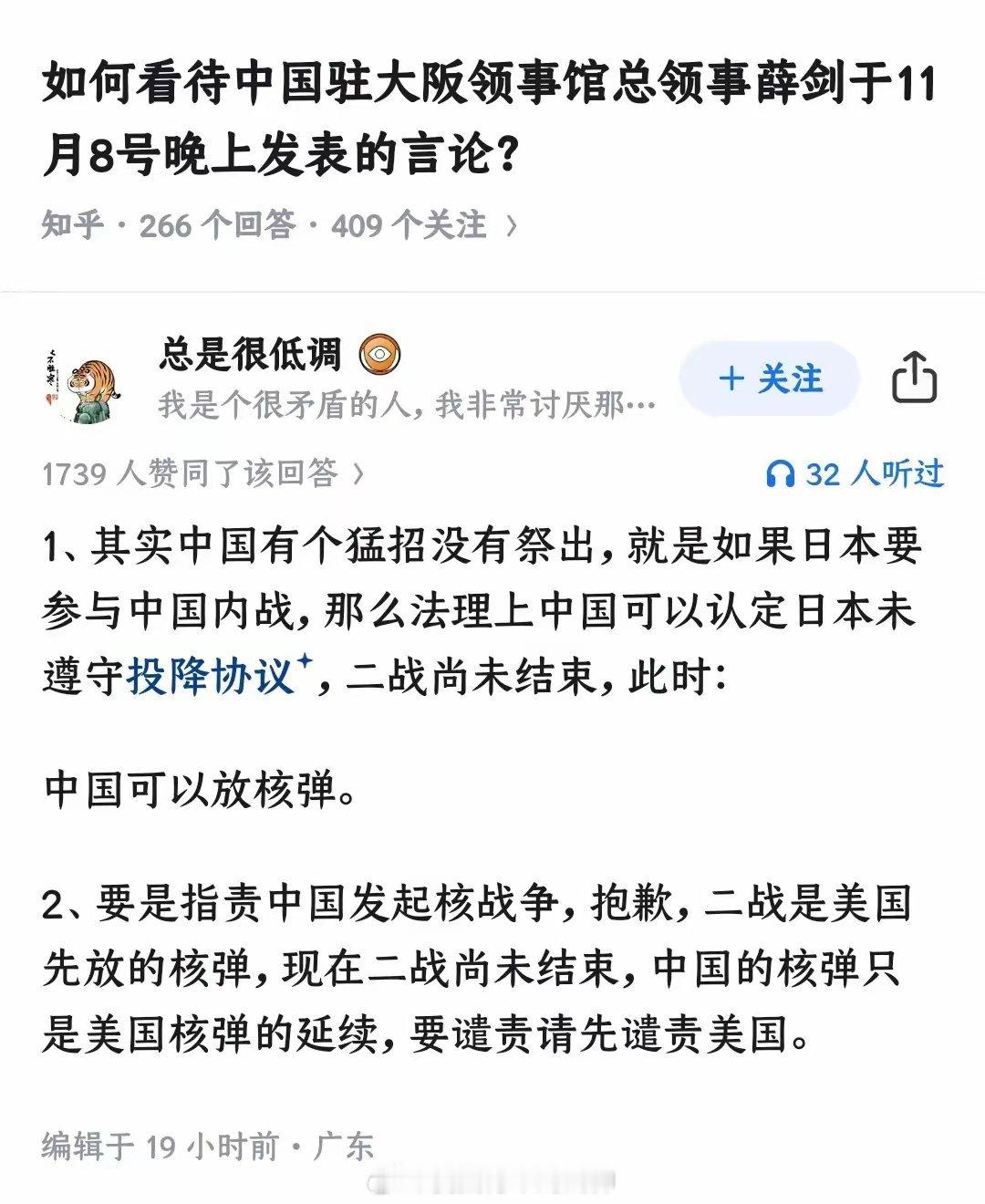This screenshot has height=1204, width=985.
Task: Open the tiger avatar of 总是很低调
Action: (84, 383)
